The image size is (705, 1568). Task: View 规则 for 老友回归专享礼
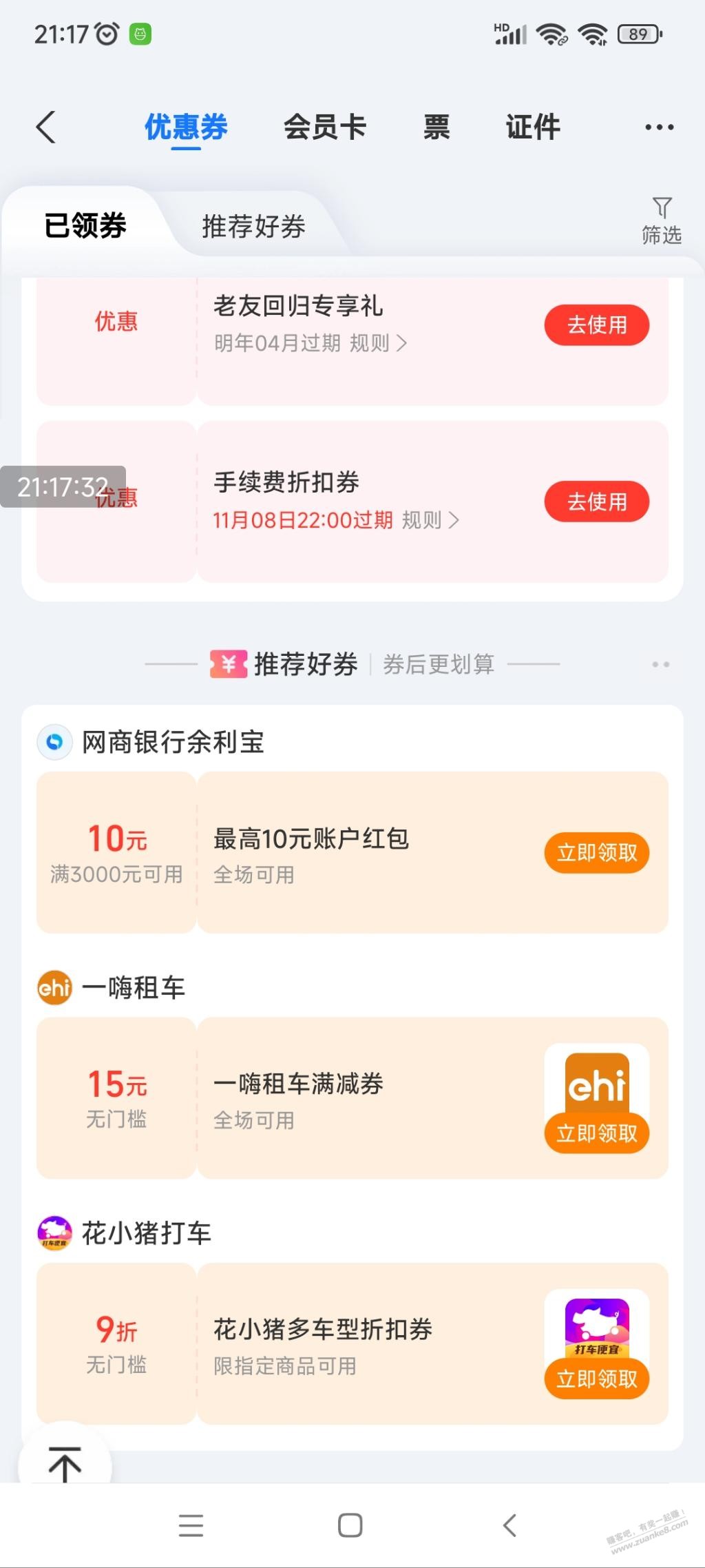378,343
